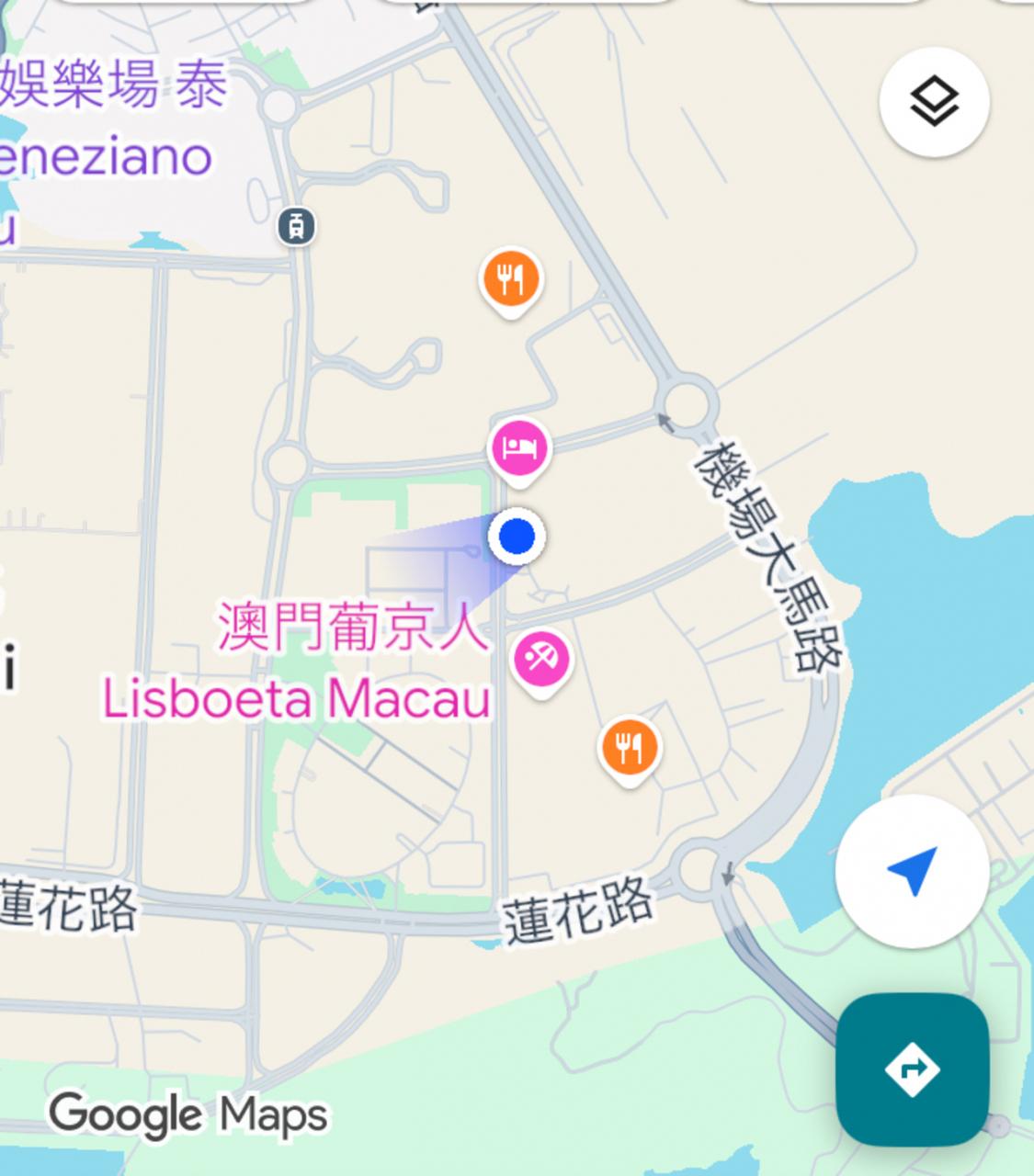The width and height of the screenshot is (1034, 1176).
Task: Select the restaurant pin near the hotel marker
Action: coord(511,278)
